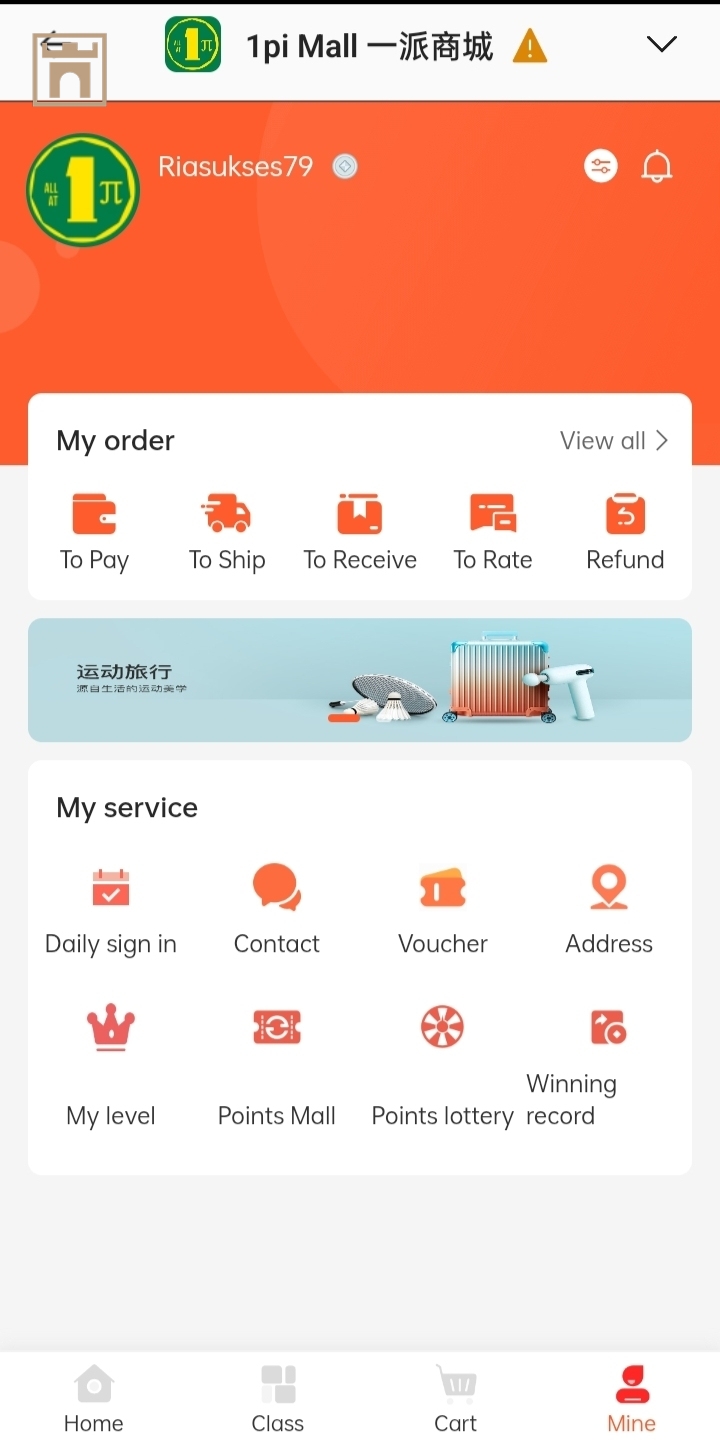View my Vouchers
Viewport: 720px width, 1444px height.
[x=443, y=910]
